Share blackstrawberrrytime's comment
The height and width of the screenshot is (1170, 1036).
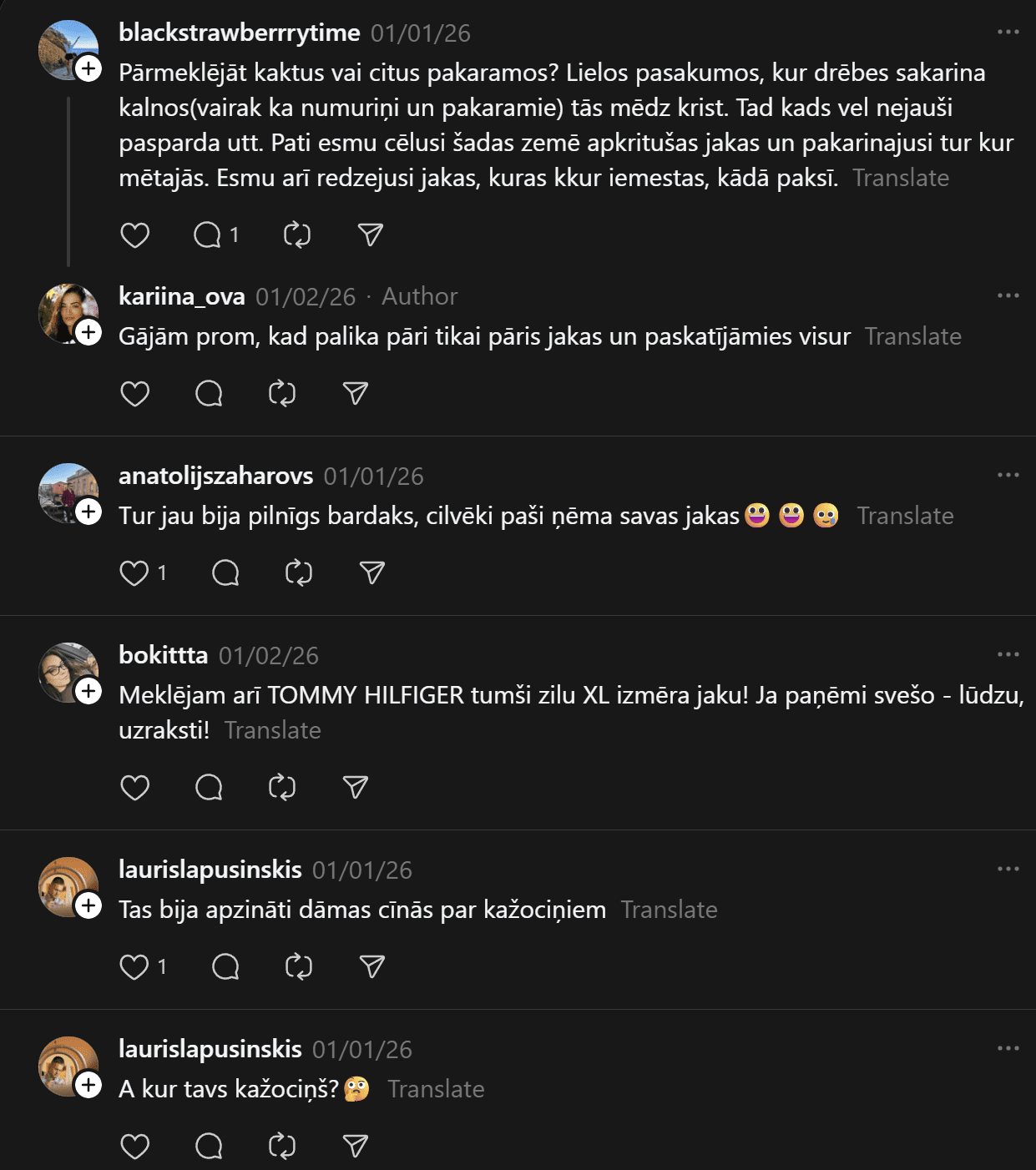pyautogui.click(x=370, y=235)
